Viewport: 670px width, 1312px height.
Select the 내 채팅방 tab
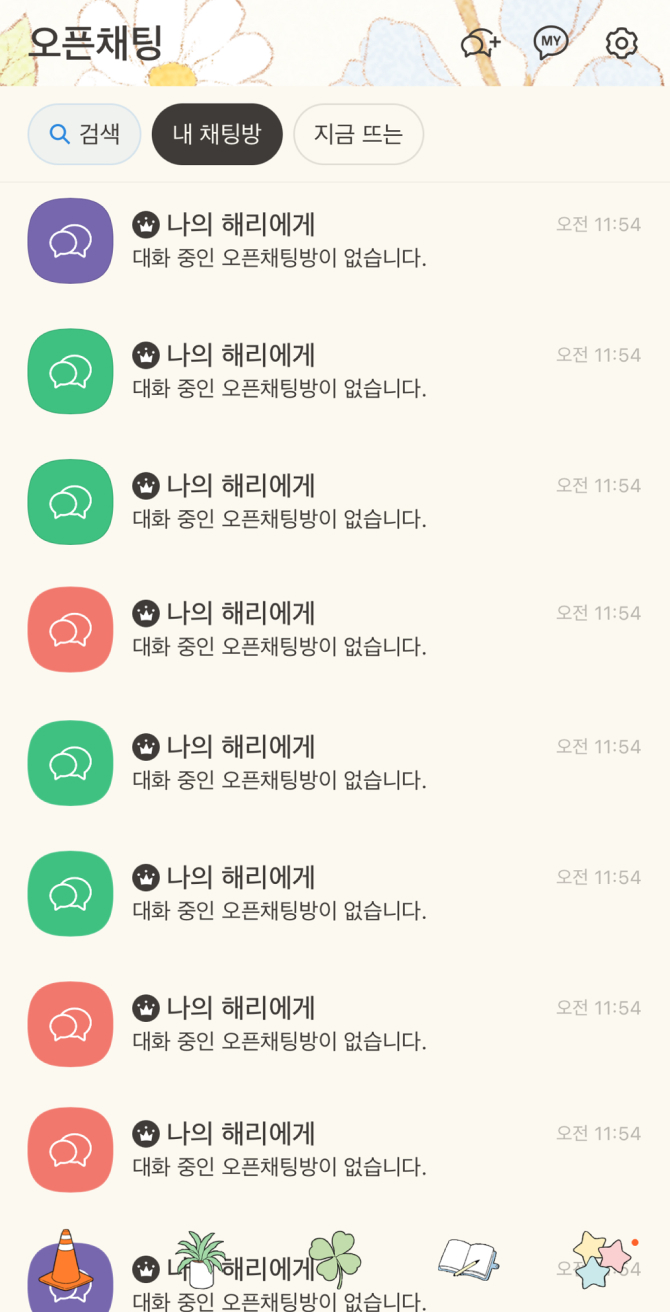point(217,134)
